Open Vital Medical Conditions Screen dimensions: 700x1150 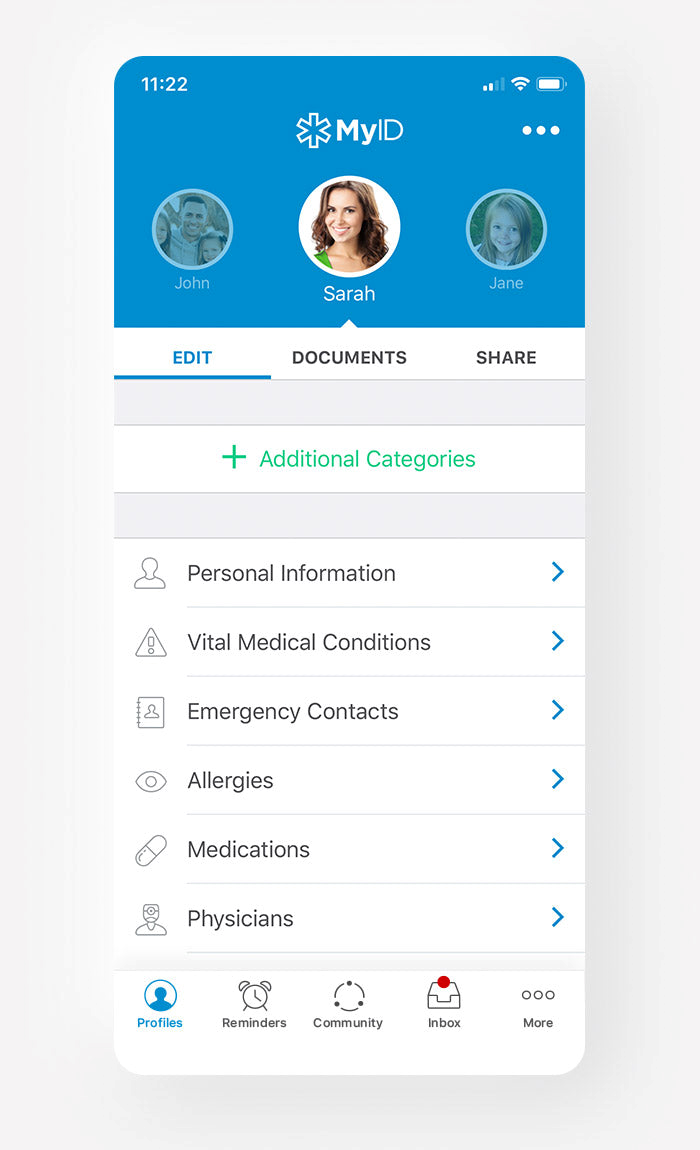[x=349, y=642]
